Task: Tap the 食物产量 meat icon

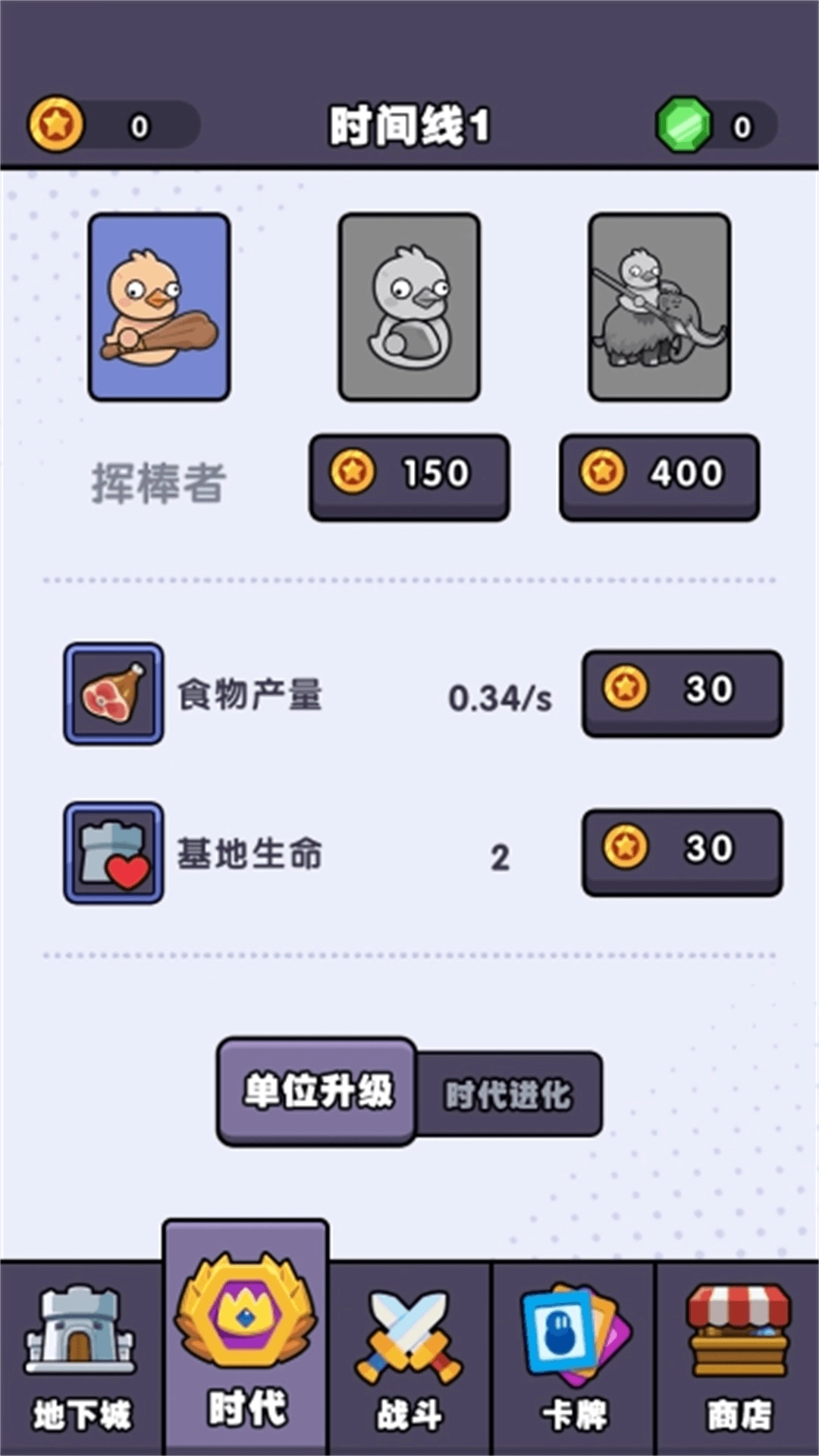Action: 112,695
